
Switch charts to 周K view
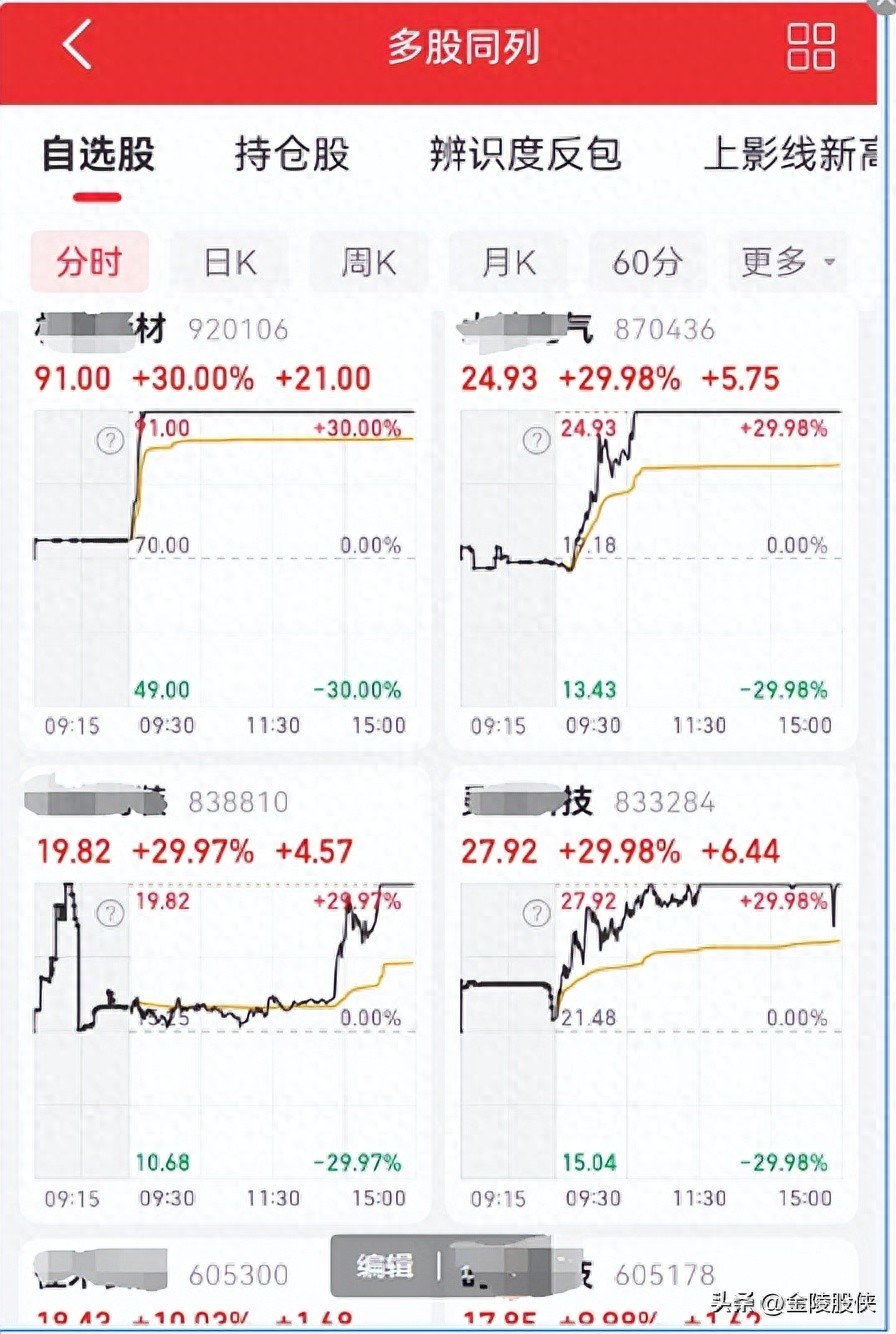coord(369,261)
